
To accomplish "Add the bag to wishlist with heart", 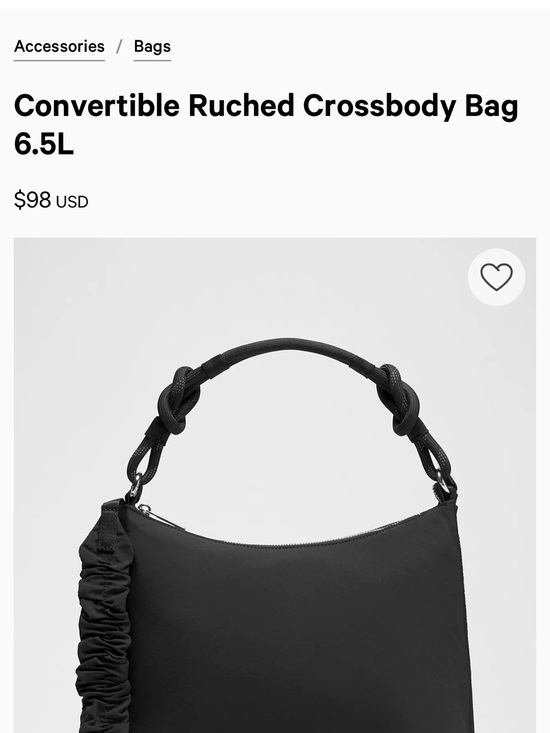I will tap(496, 277).
